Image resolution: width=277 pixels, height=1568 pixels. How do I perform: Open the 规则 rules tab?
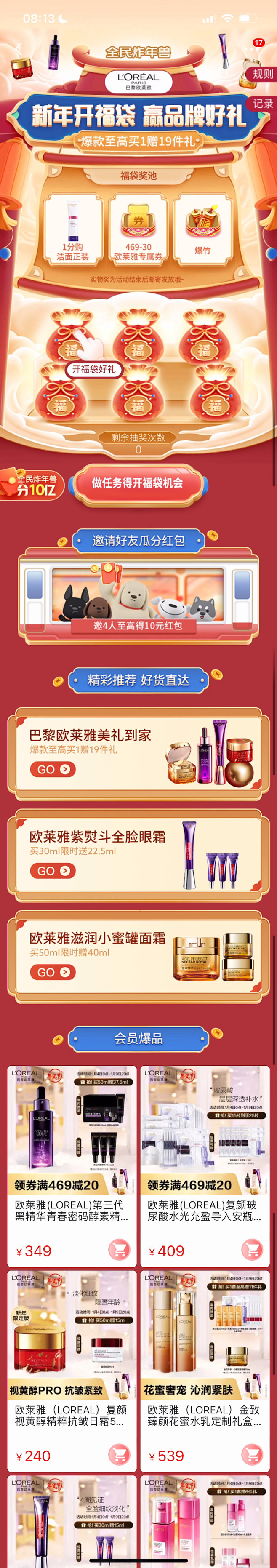[x=262, y=74]
